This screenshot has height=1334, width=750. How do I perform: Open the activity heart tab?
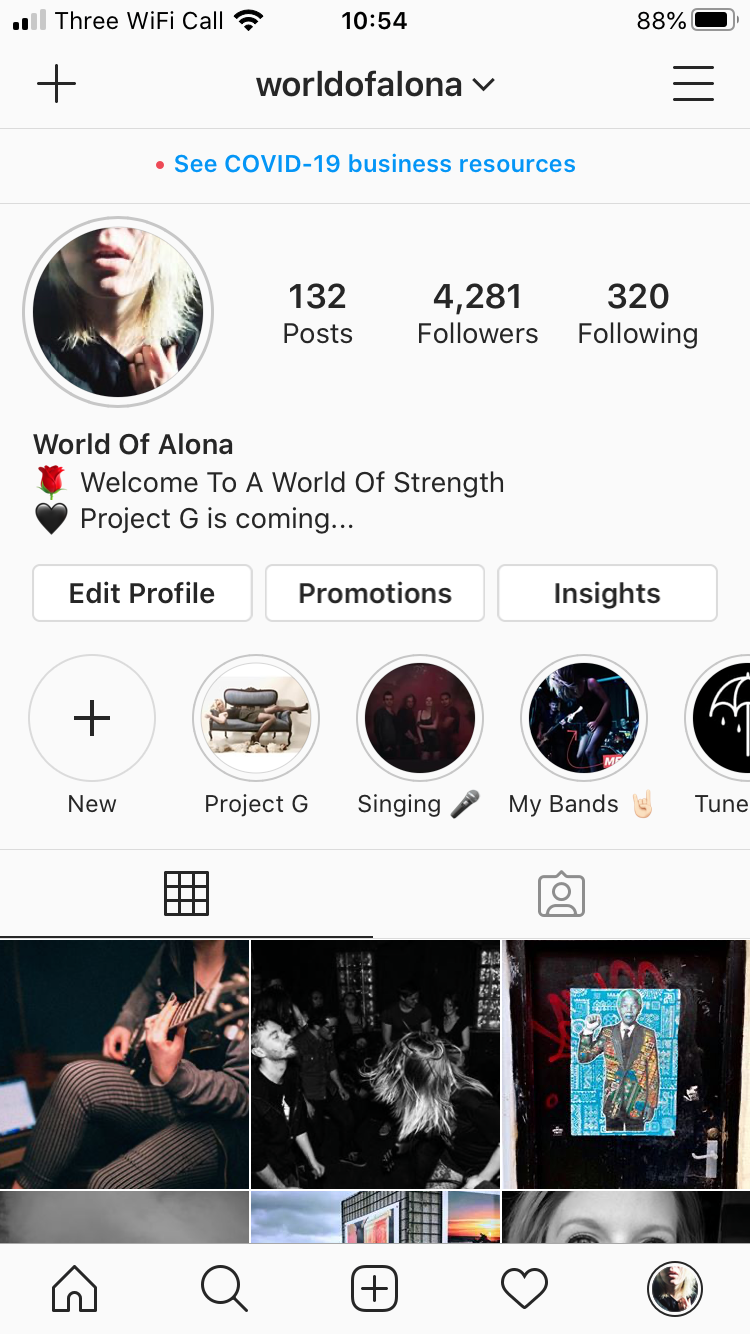pos(525,1289)
